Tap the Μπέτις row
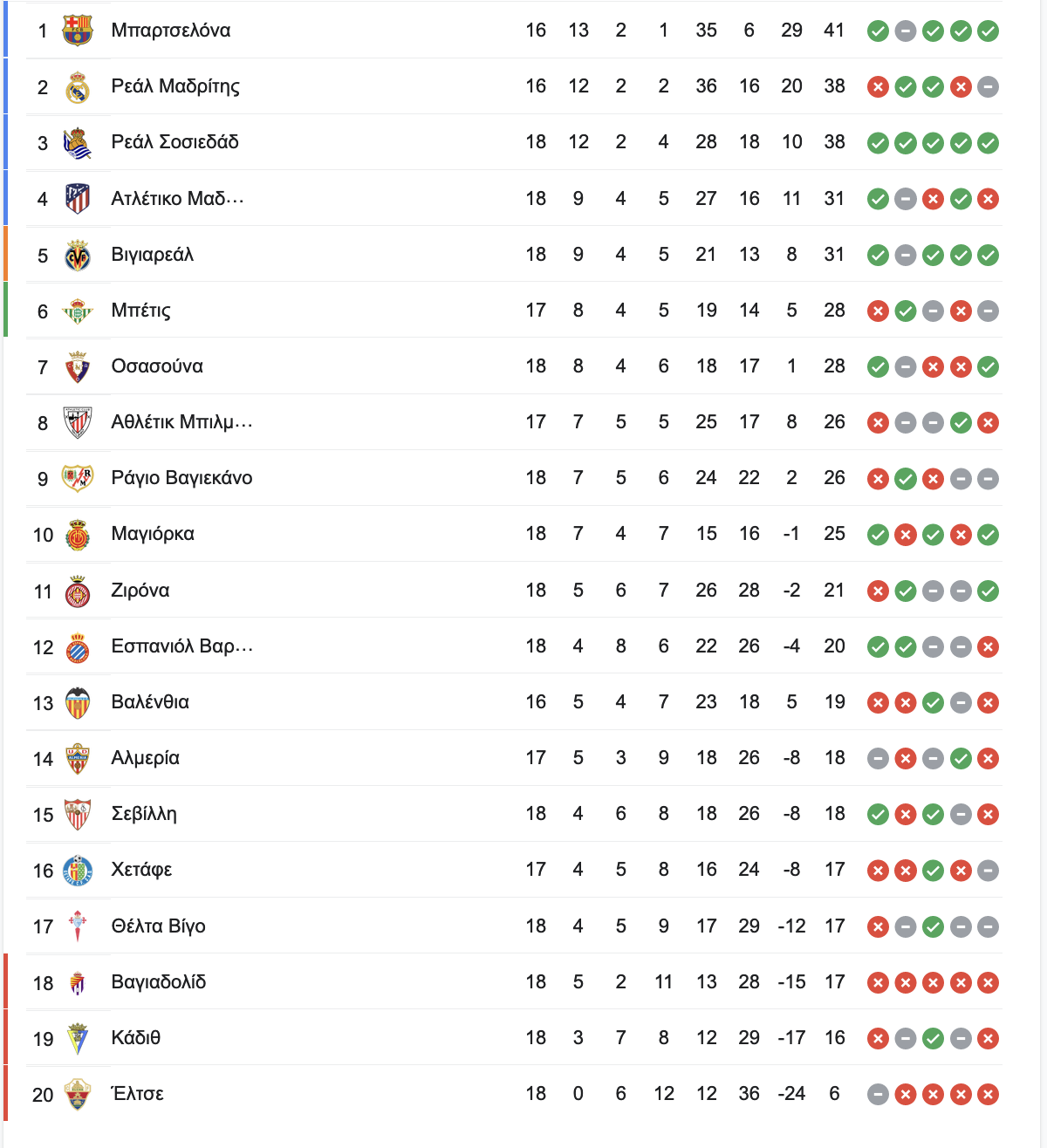 [x=141, y=311]
